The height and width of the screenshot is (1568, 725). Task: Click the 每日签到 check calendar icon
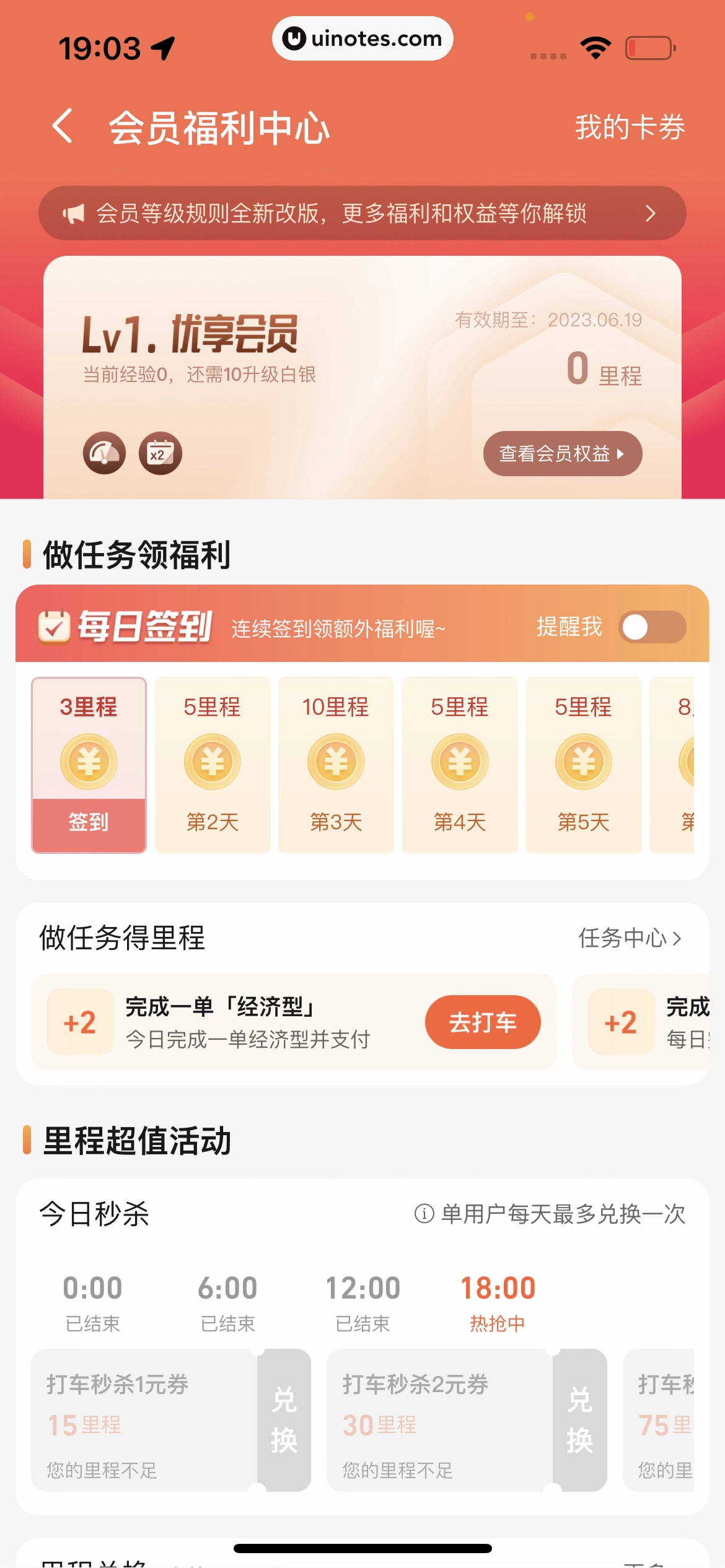coord(55,627)
